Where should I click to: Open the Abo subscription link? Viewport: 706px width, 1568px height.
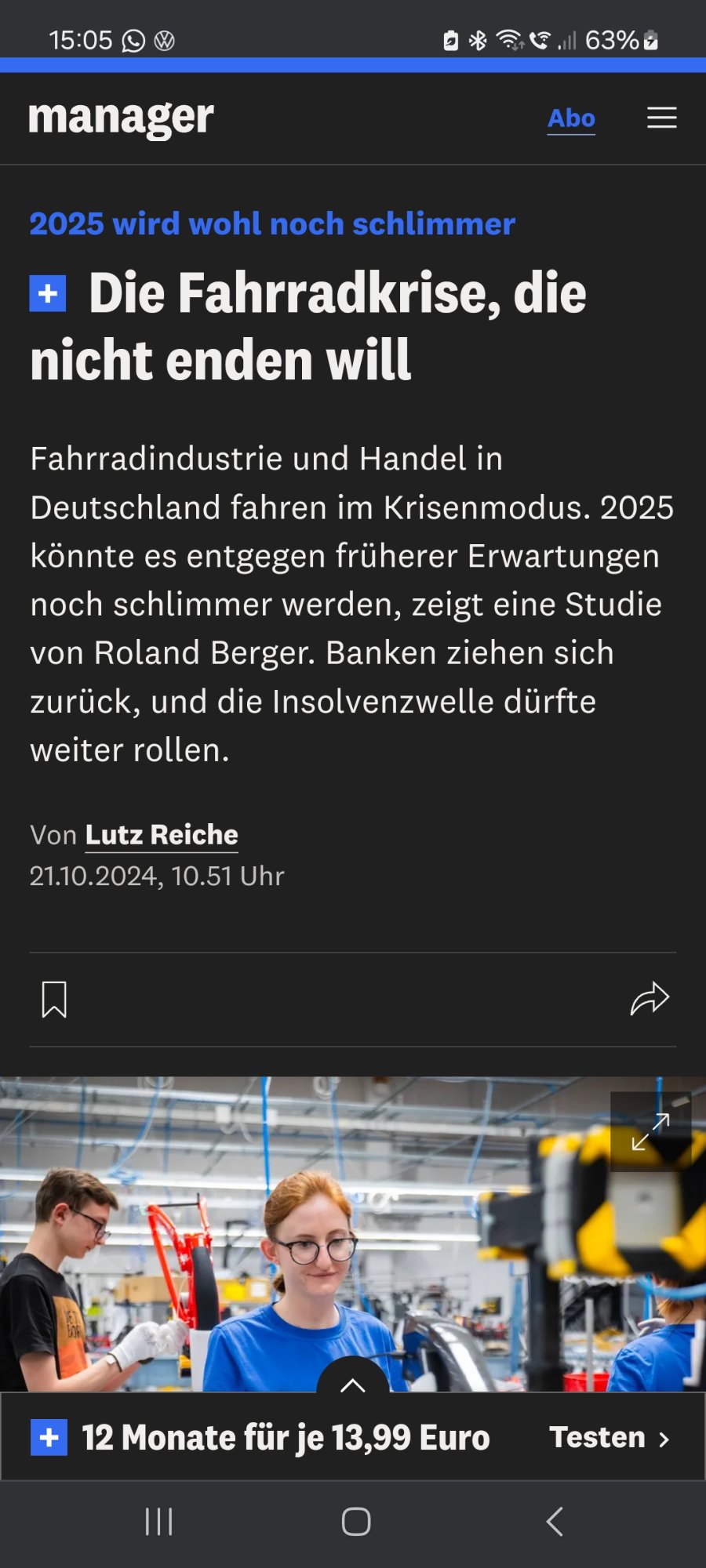pyautogui.click(x=571, y=118)
